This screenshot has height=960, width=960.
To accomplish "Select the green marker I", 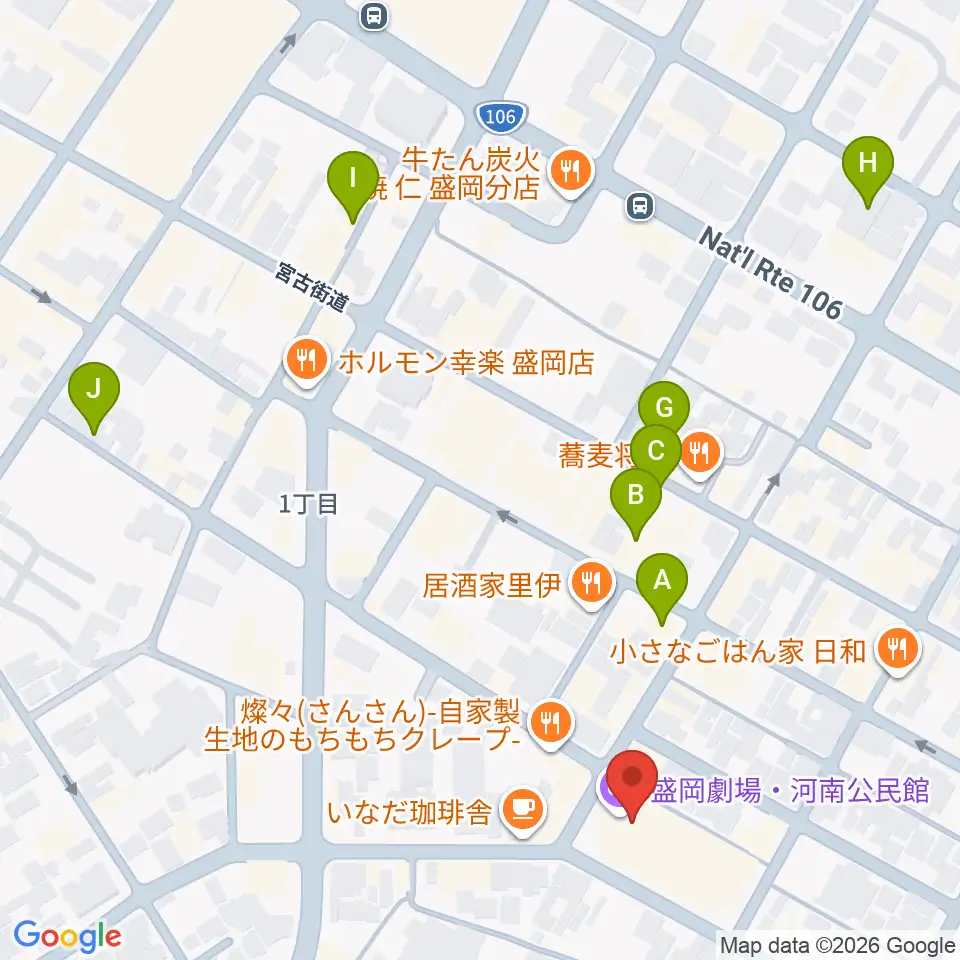I will (x=353, y=187).
